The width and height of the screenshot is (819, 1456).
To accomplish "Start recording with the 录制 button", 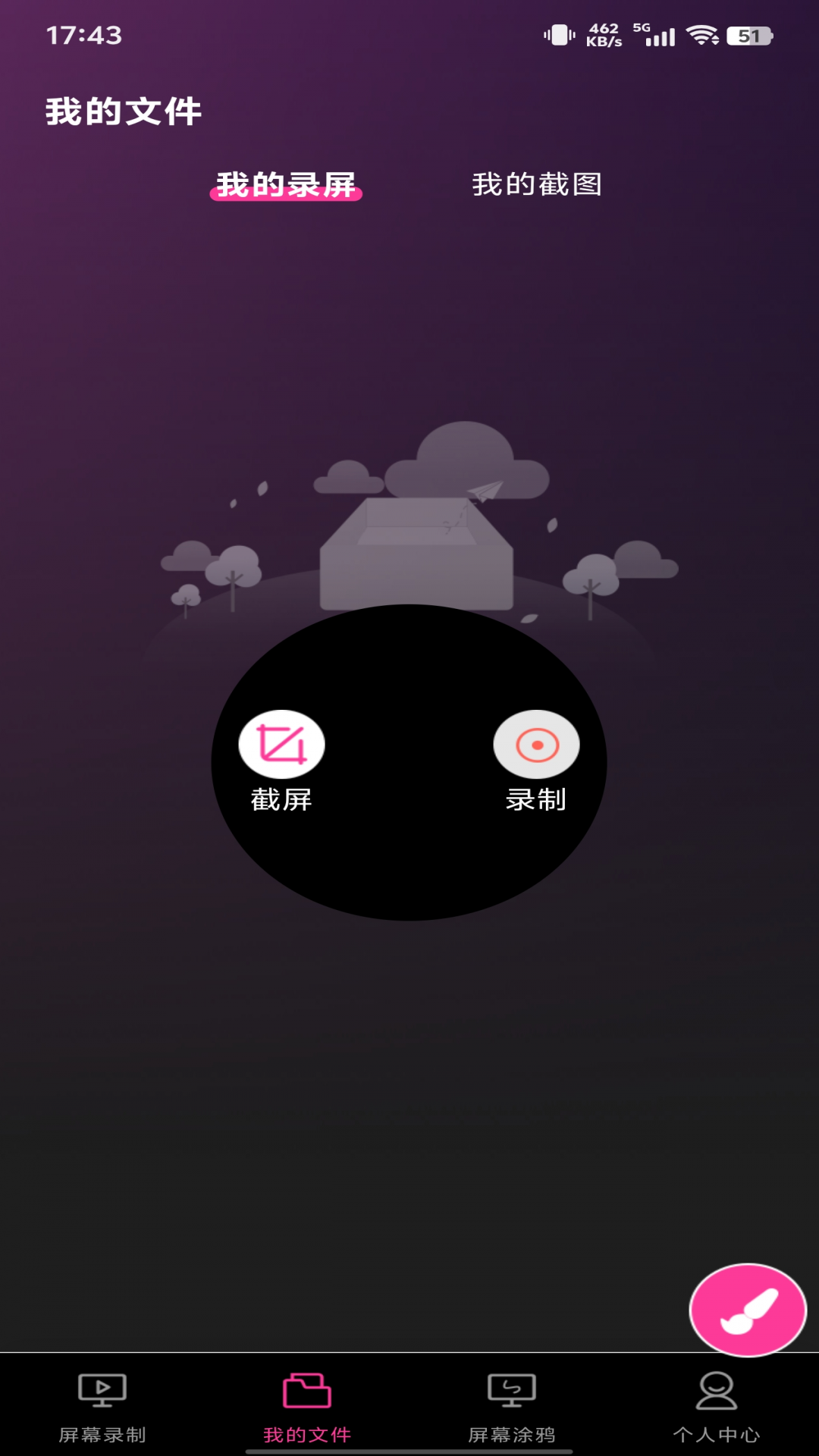I will coord(536,745).
